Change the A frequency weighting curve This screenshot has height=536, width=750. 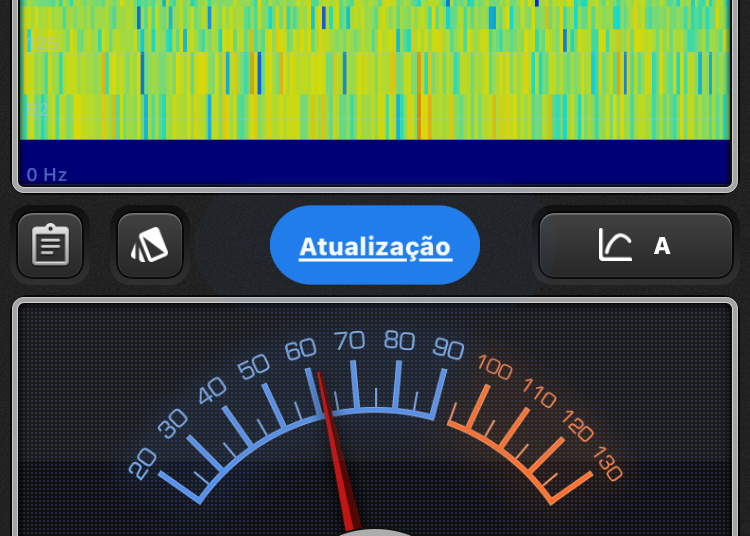[x=636, y=245]
